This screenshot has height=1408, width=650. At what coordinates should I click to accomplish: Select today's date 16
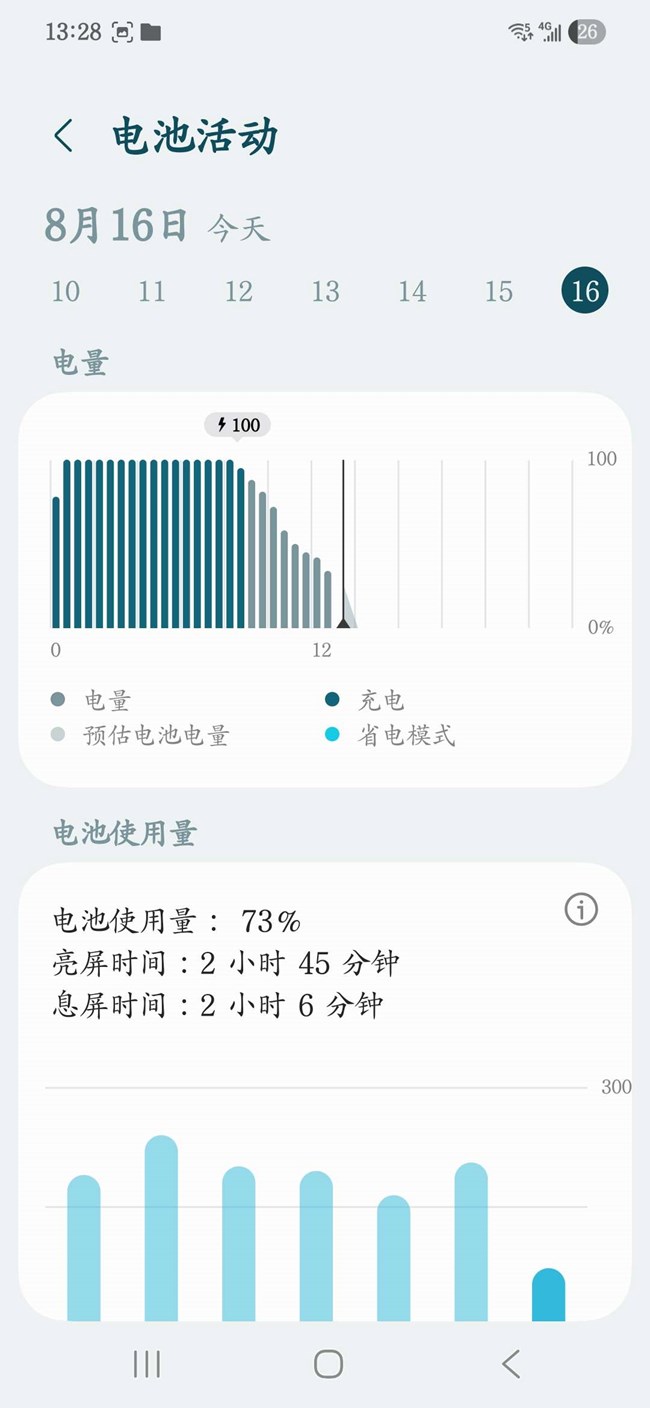click(x=585, y=291)
